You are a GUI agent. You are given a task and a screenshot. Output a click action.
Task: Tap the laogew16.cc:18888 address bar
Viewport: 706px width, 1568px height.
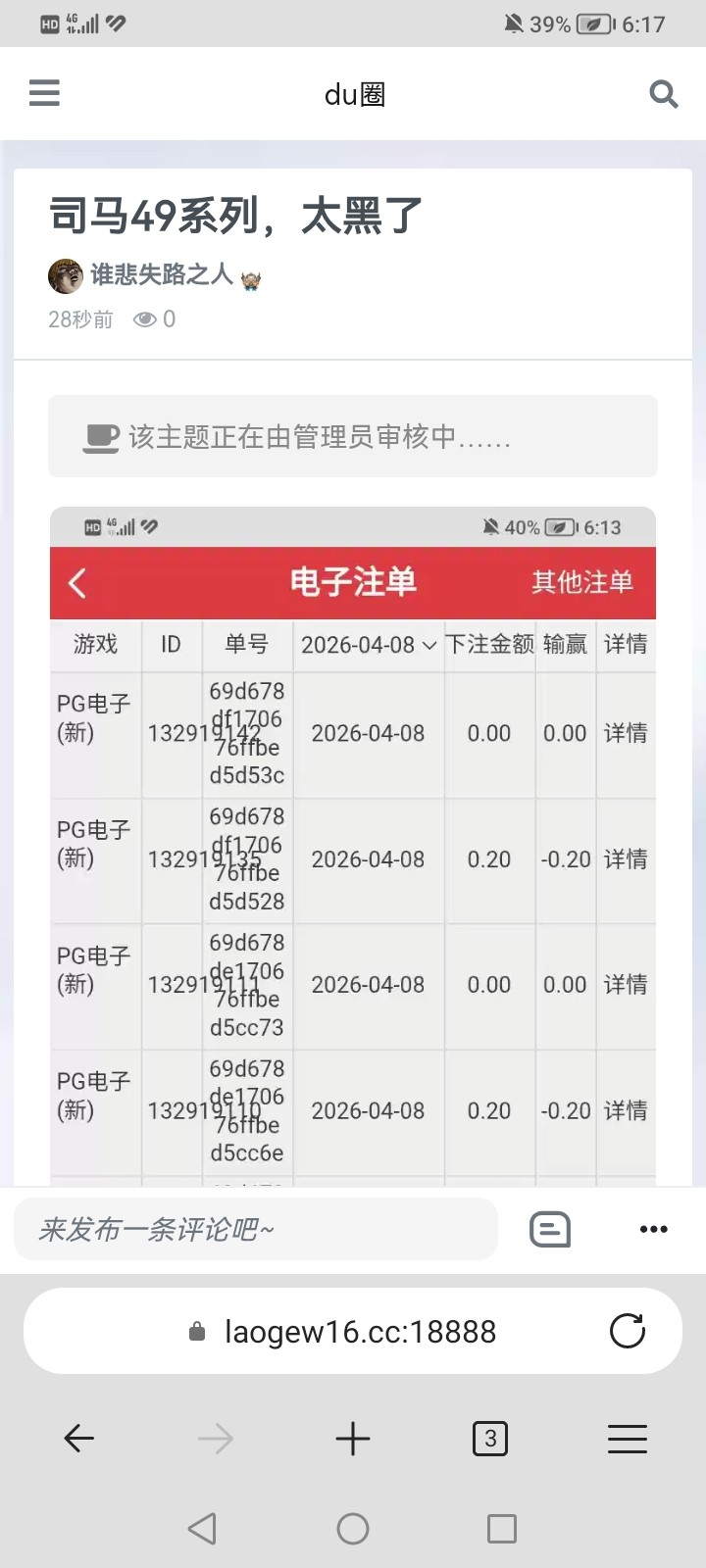click(359, 1332)
